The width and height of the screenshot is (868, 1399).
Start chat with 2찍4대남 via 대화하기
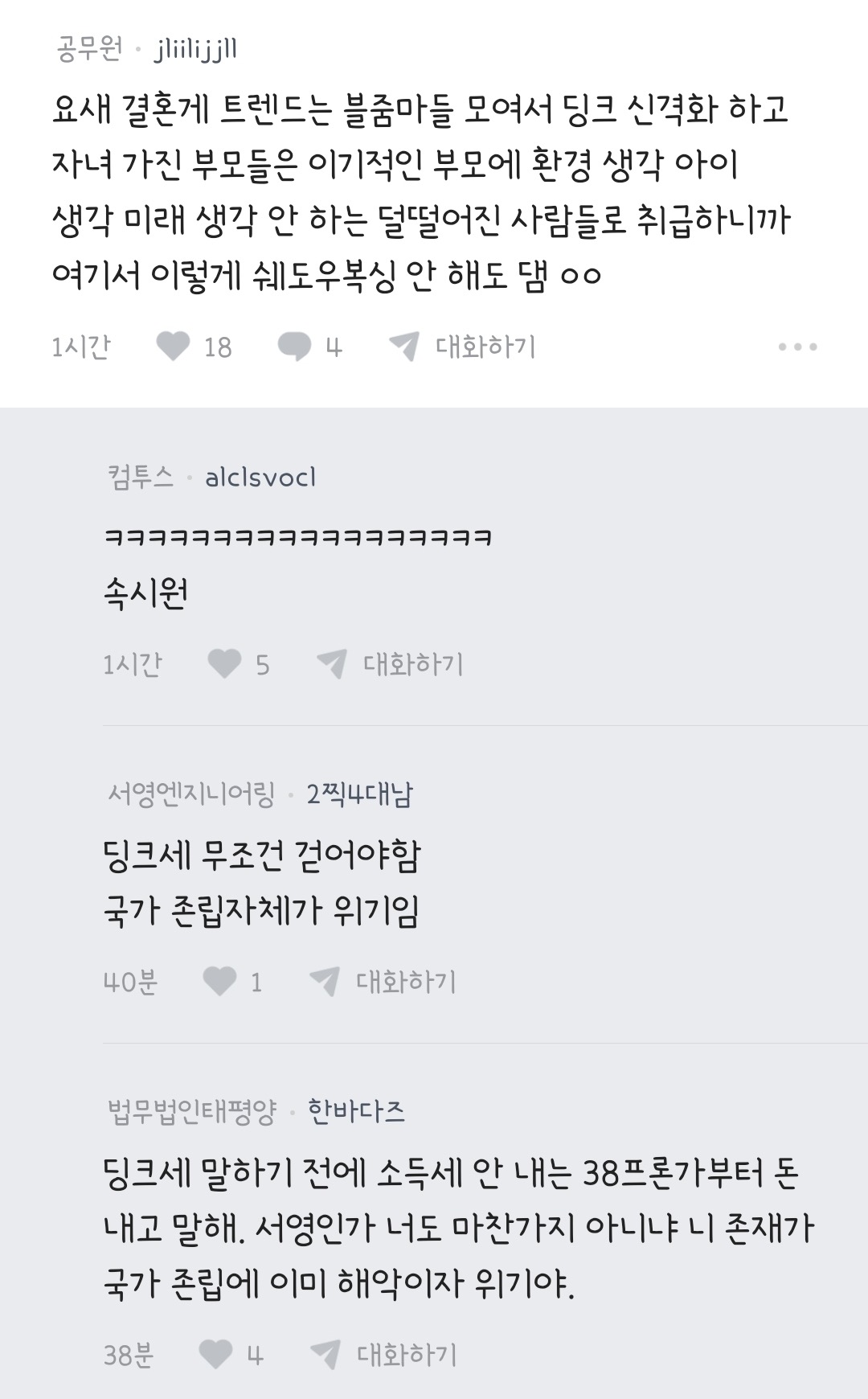click(383, 982)
